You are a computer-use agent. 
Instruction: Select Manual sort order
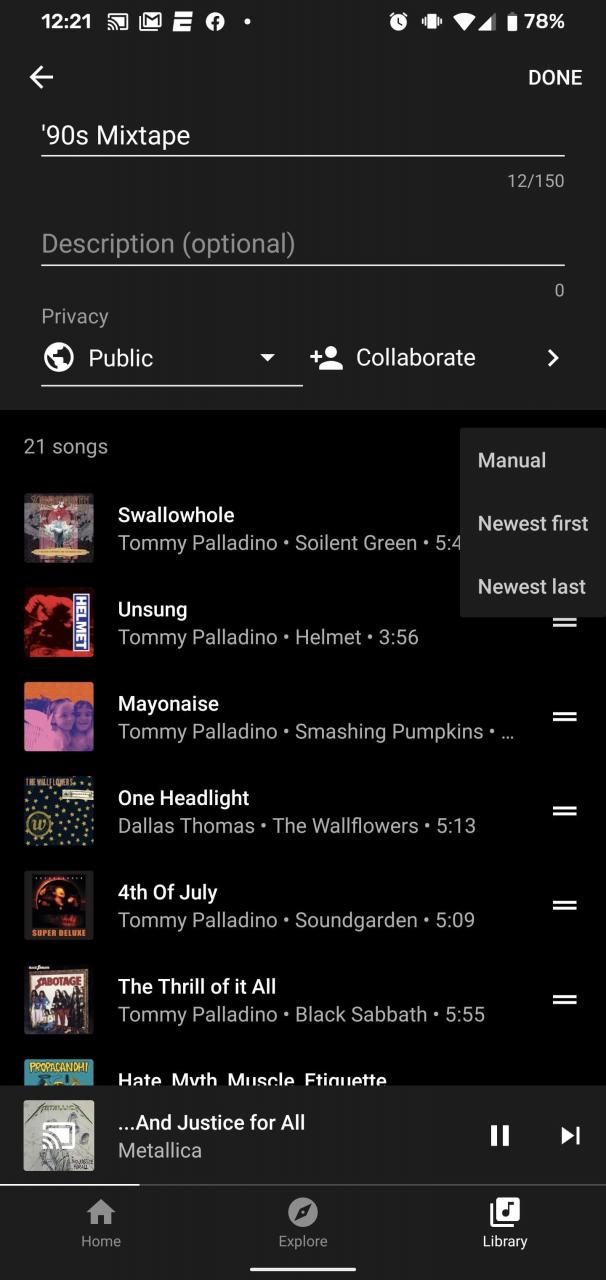click(512, 461)
